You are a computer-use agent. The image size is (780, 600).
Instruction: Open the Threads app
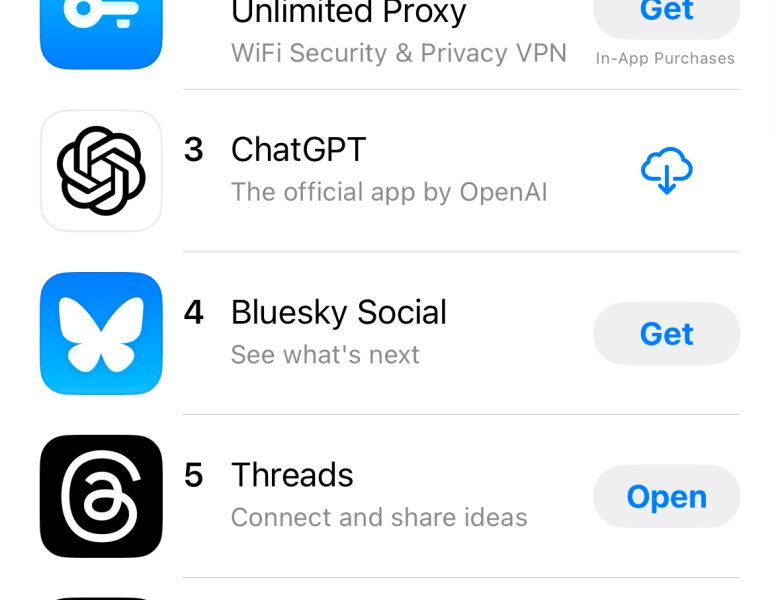point(666,497)
